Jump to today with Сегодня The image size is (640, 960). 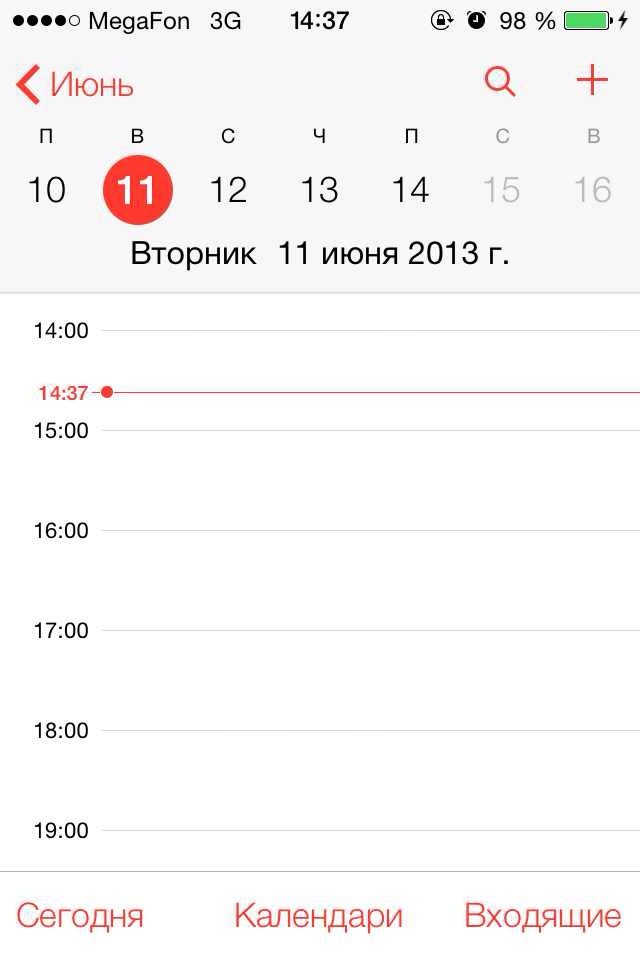coord(80,915)
